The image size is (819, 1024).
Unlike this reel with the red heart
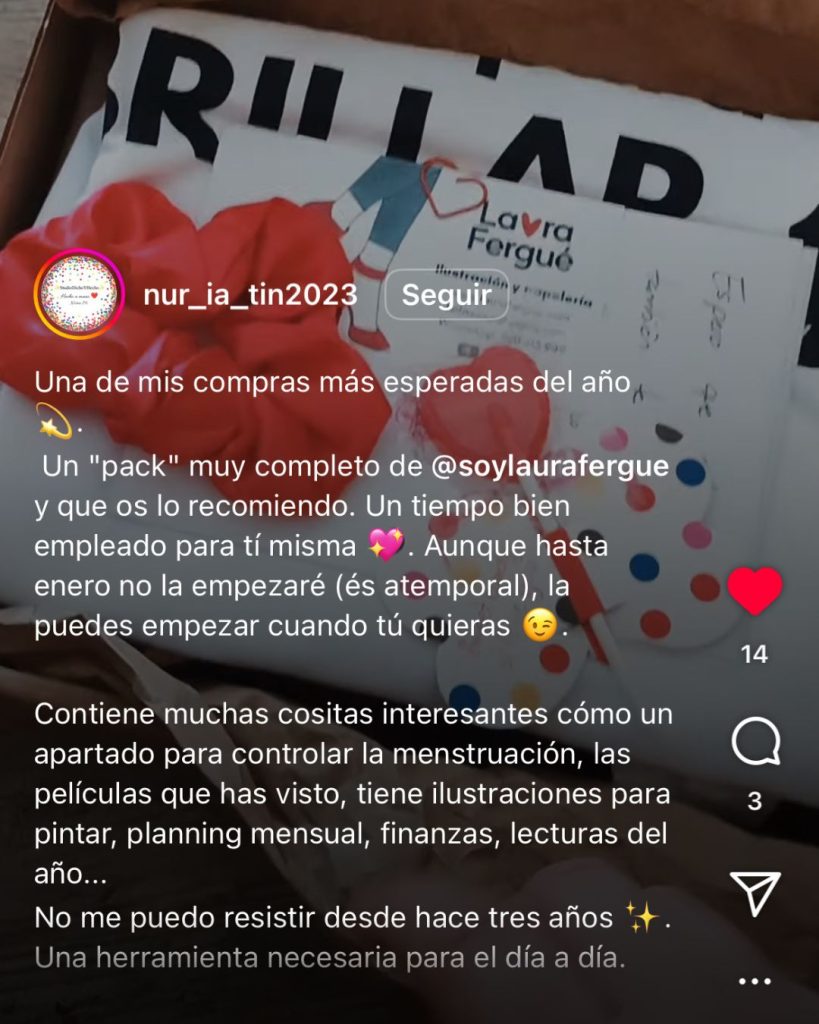point(754,590)
